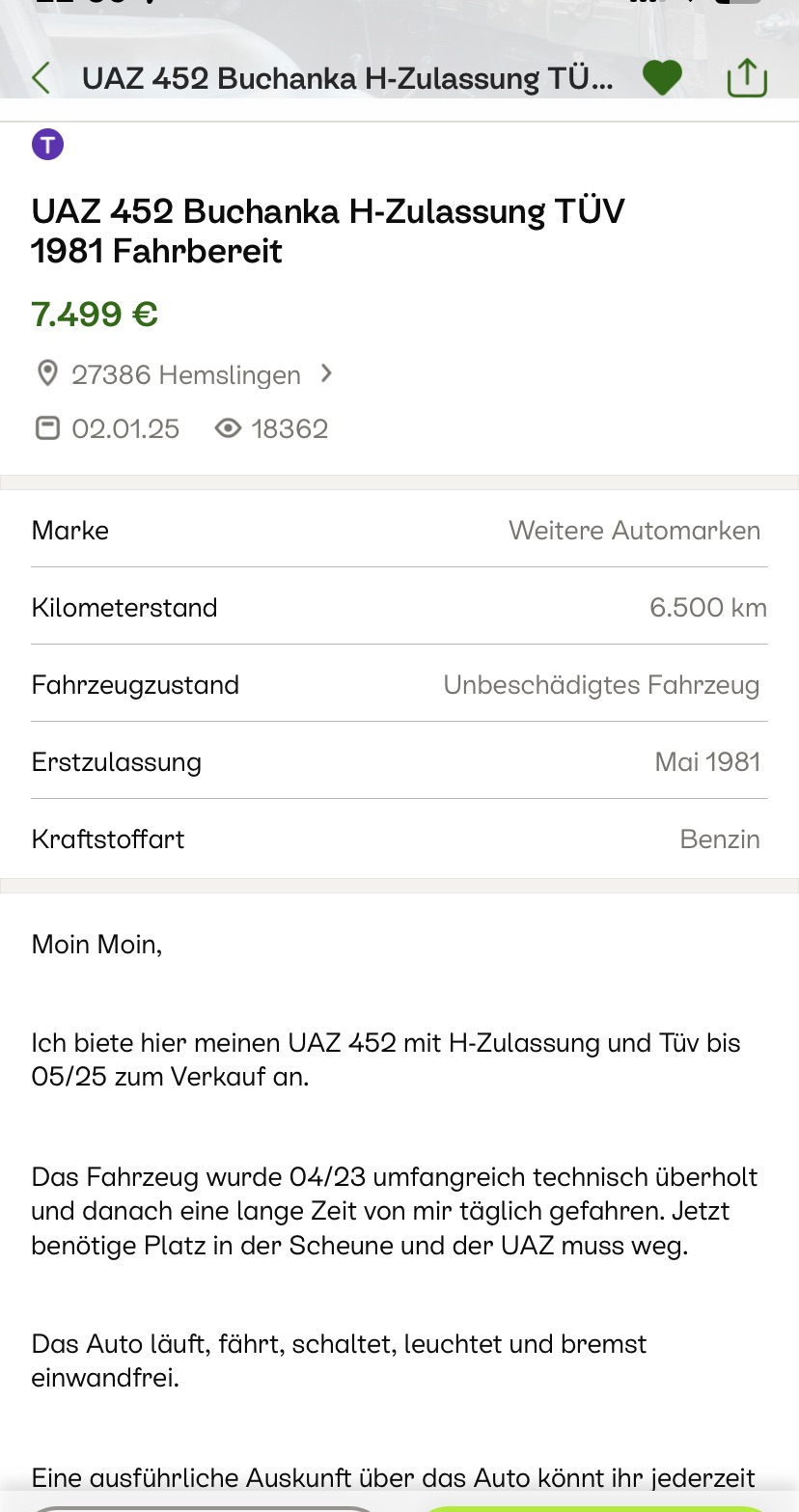Share this UAZ 452 listing
The width and height of the screenshot is (799, 1512).
pos(747,78)
